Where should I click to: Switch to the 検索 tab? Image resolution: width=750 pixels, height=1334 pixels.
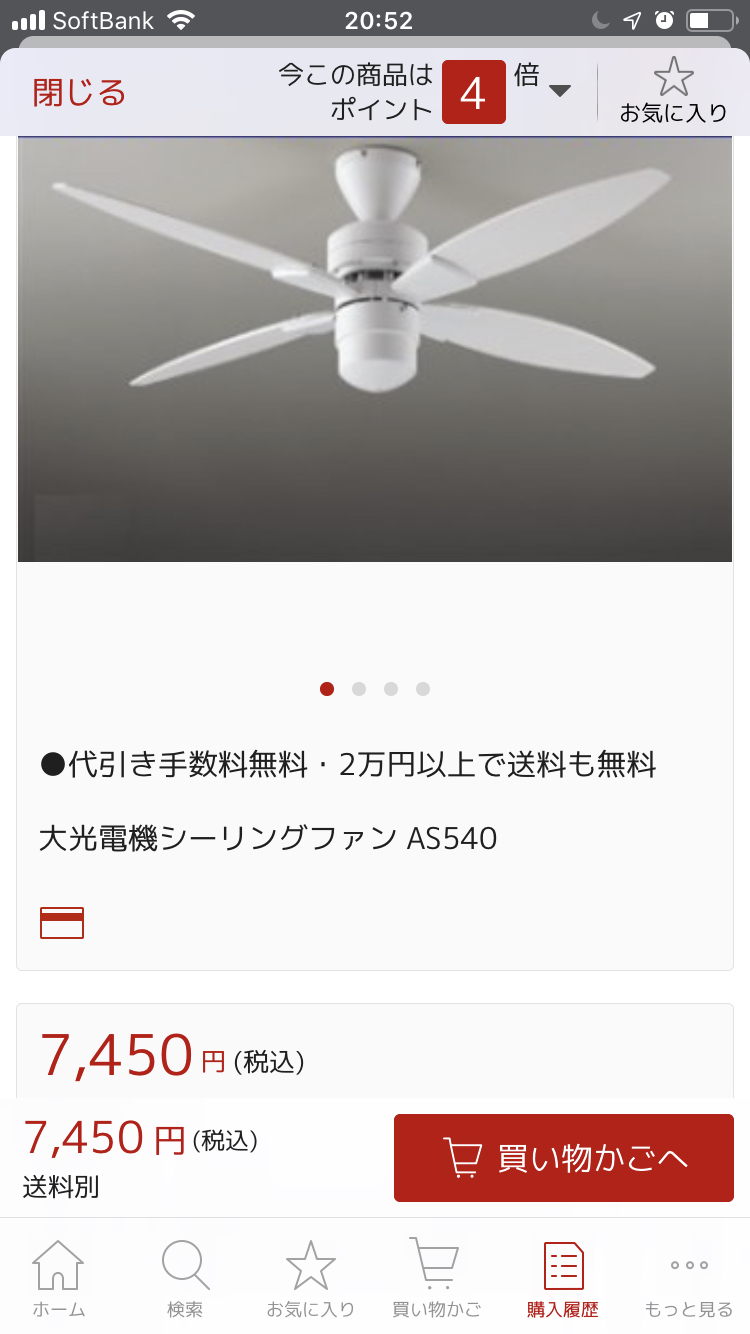[185, 1278]
